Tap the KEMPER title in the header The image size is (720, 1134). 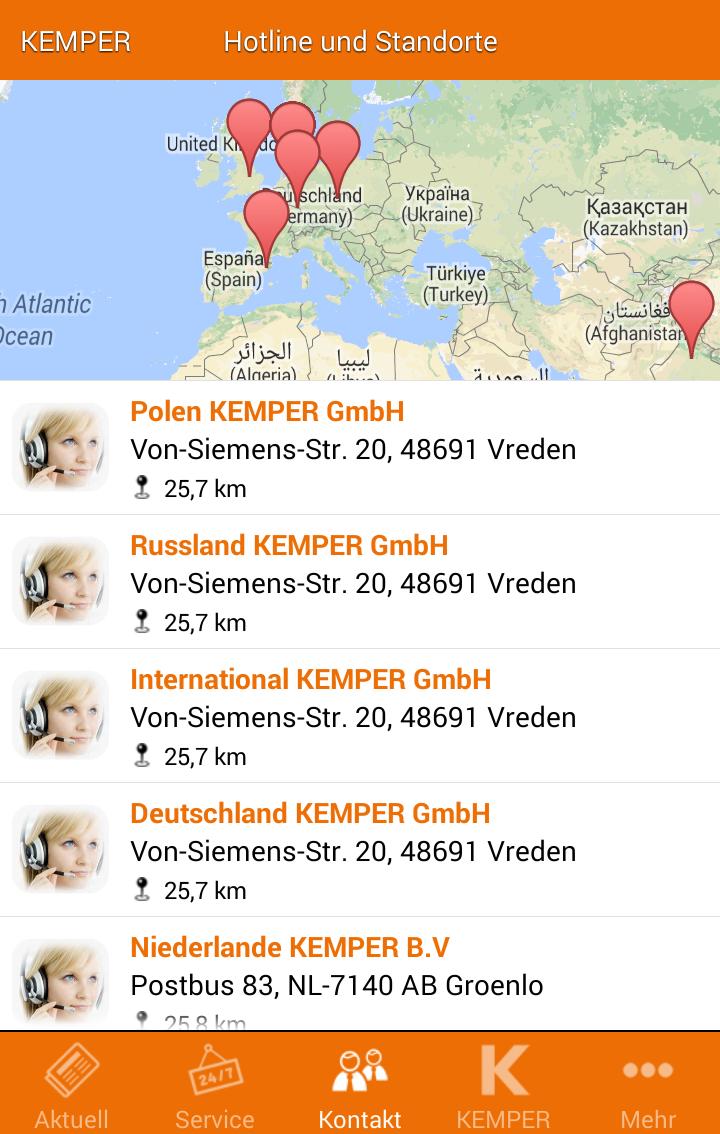75,42
